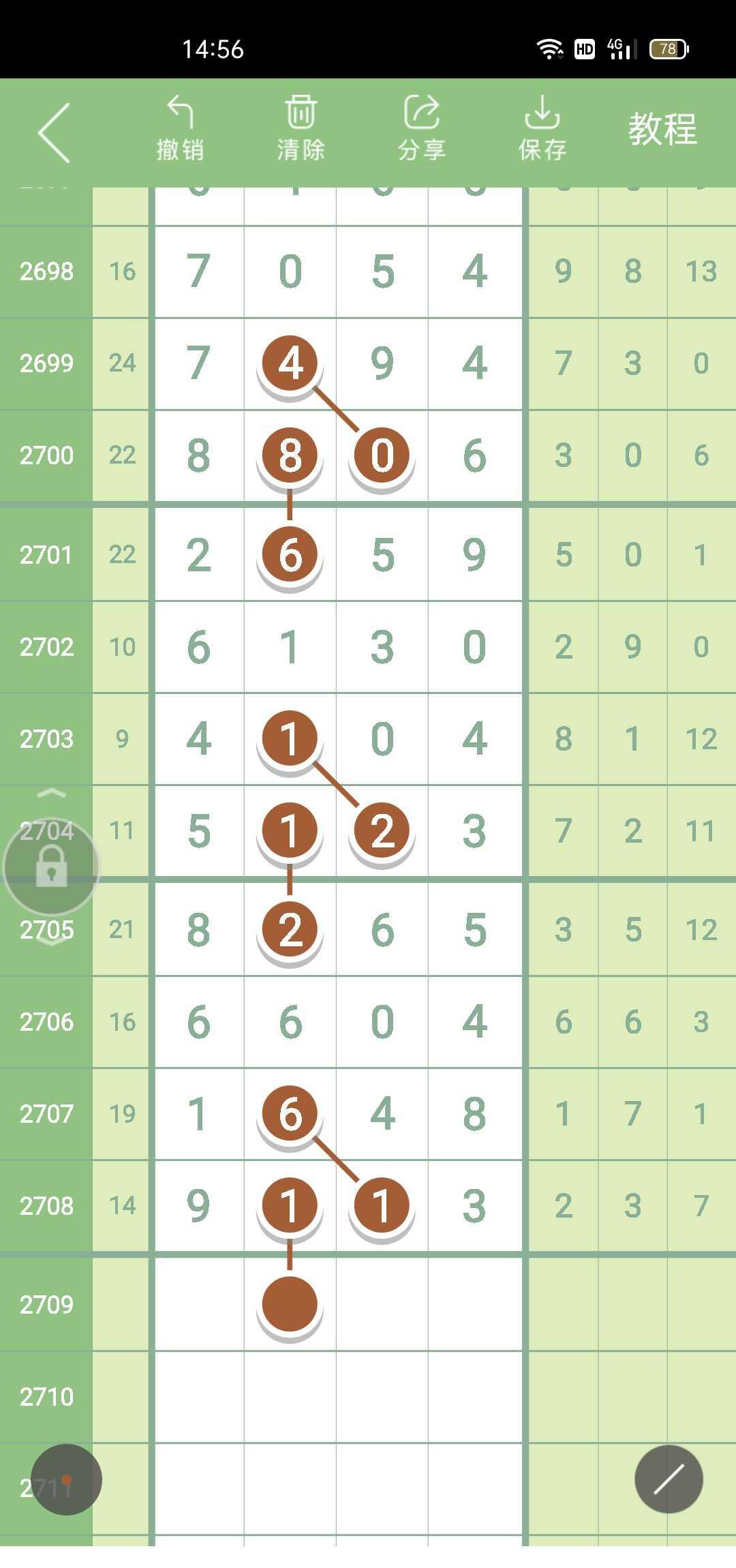The width and height of the screenshot is (736, 1568).
Task: Tap the circled 6 in row 2707
Action: 290,1113
